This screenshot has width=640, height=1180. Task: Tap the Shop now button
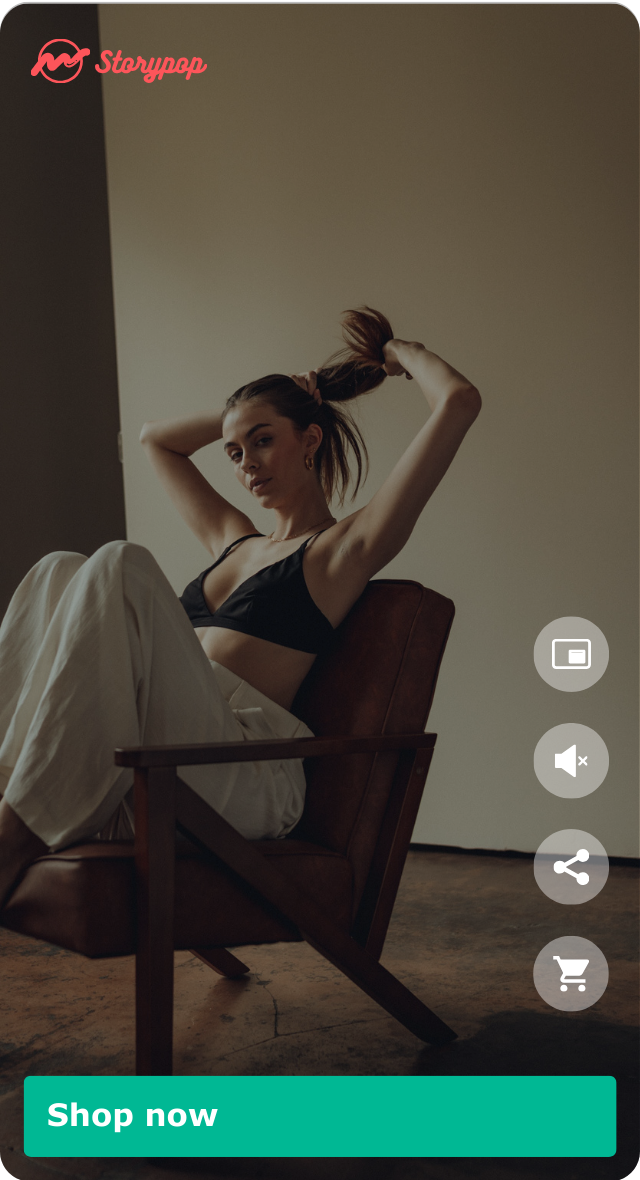click(320, 1116)
